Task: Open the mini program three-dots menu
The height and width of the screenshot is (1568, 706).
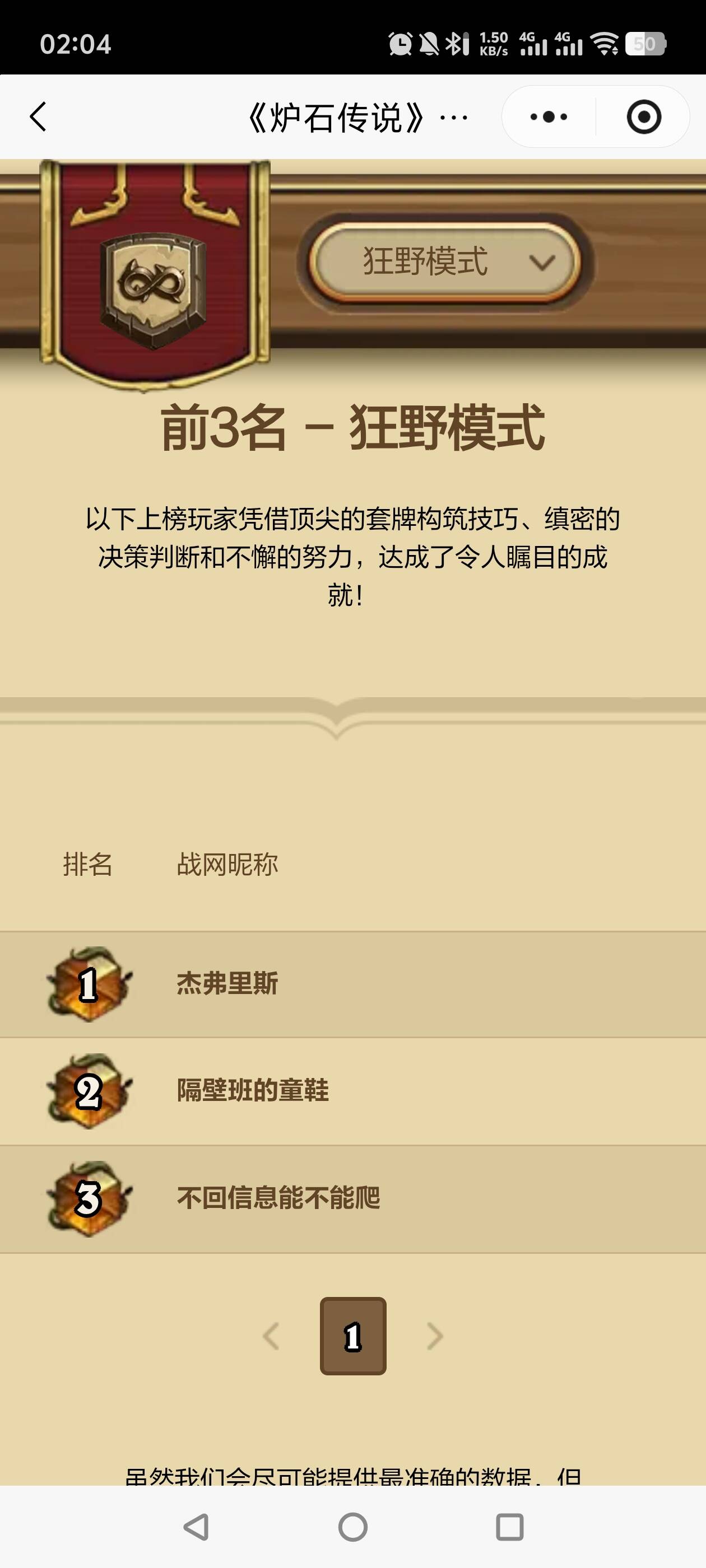Action: pyautogui.click(x=548, y=116)
